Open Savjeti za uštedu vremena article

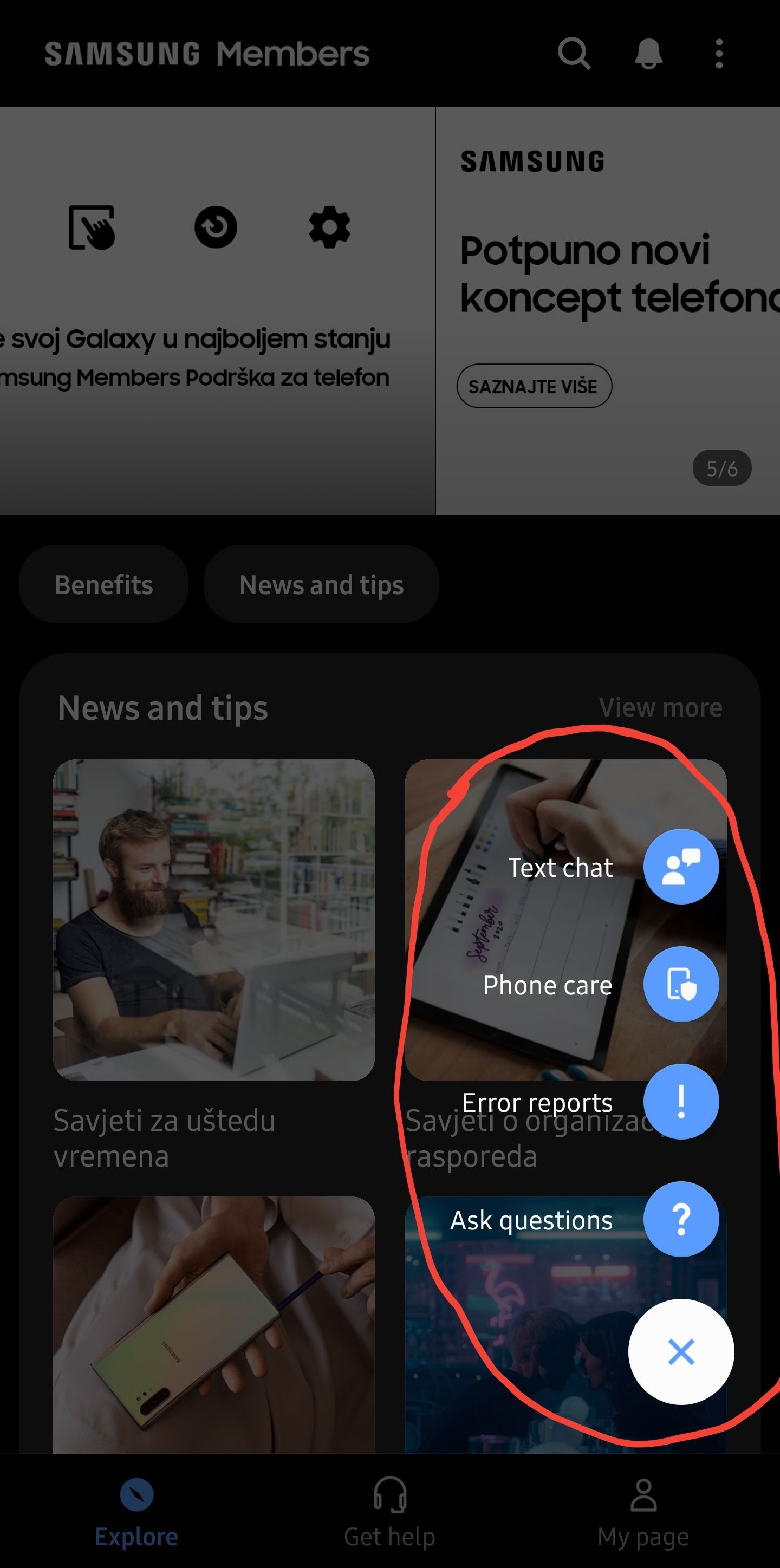point(213,919)
